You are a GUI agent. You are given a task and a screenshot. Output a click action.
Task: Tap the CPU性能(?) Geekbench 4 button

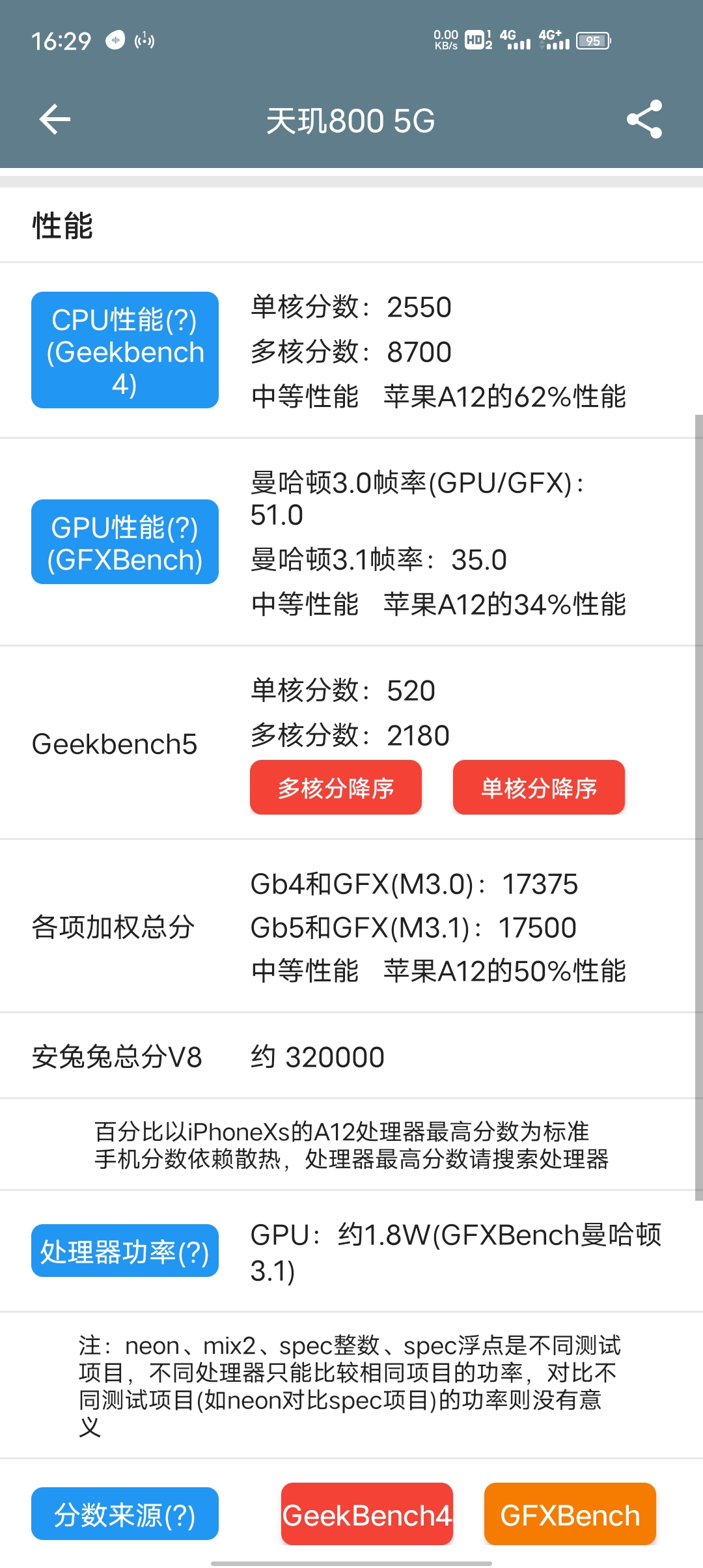tap(125, 350)
